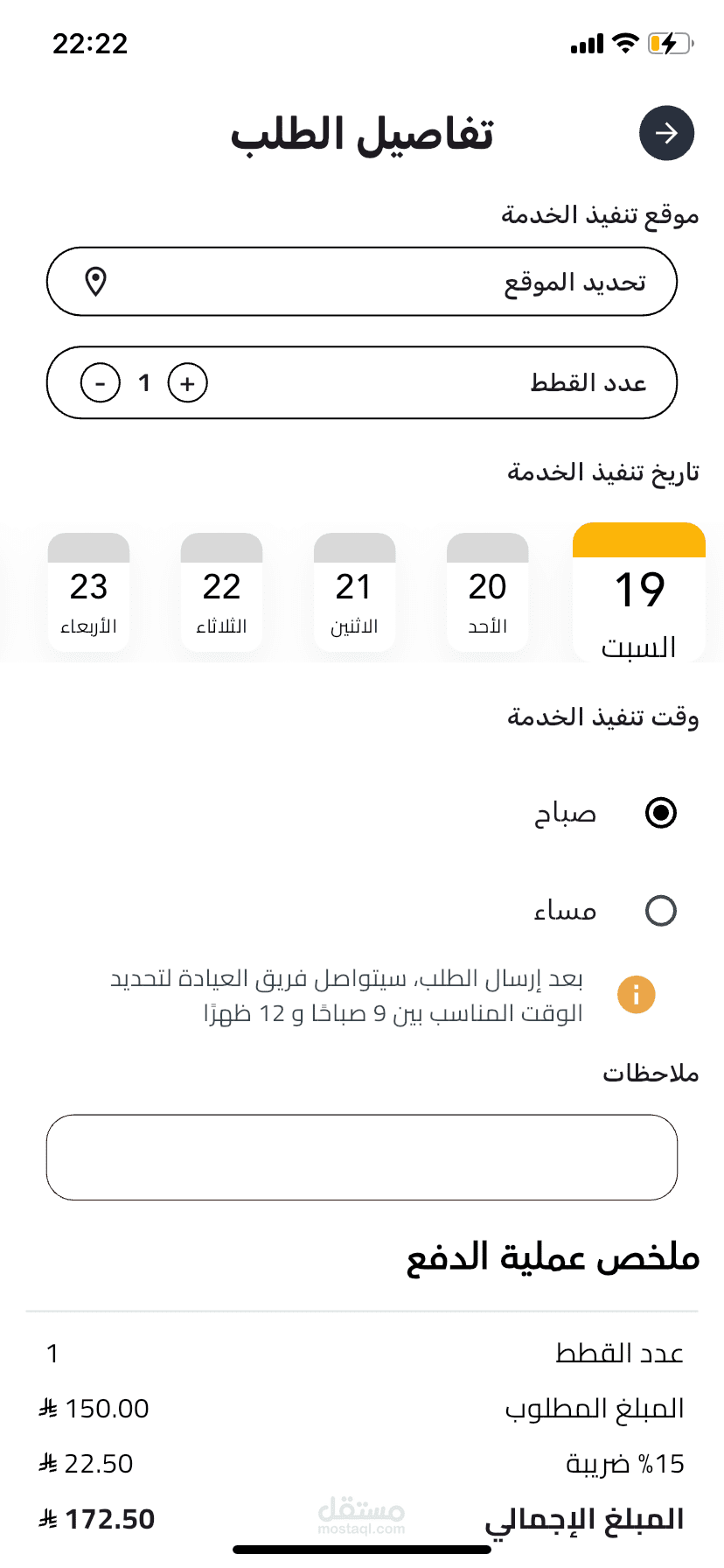Open the location selection field
The height and width of the screenshot is (1568, 724).
(x=362, y=282)
